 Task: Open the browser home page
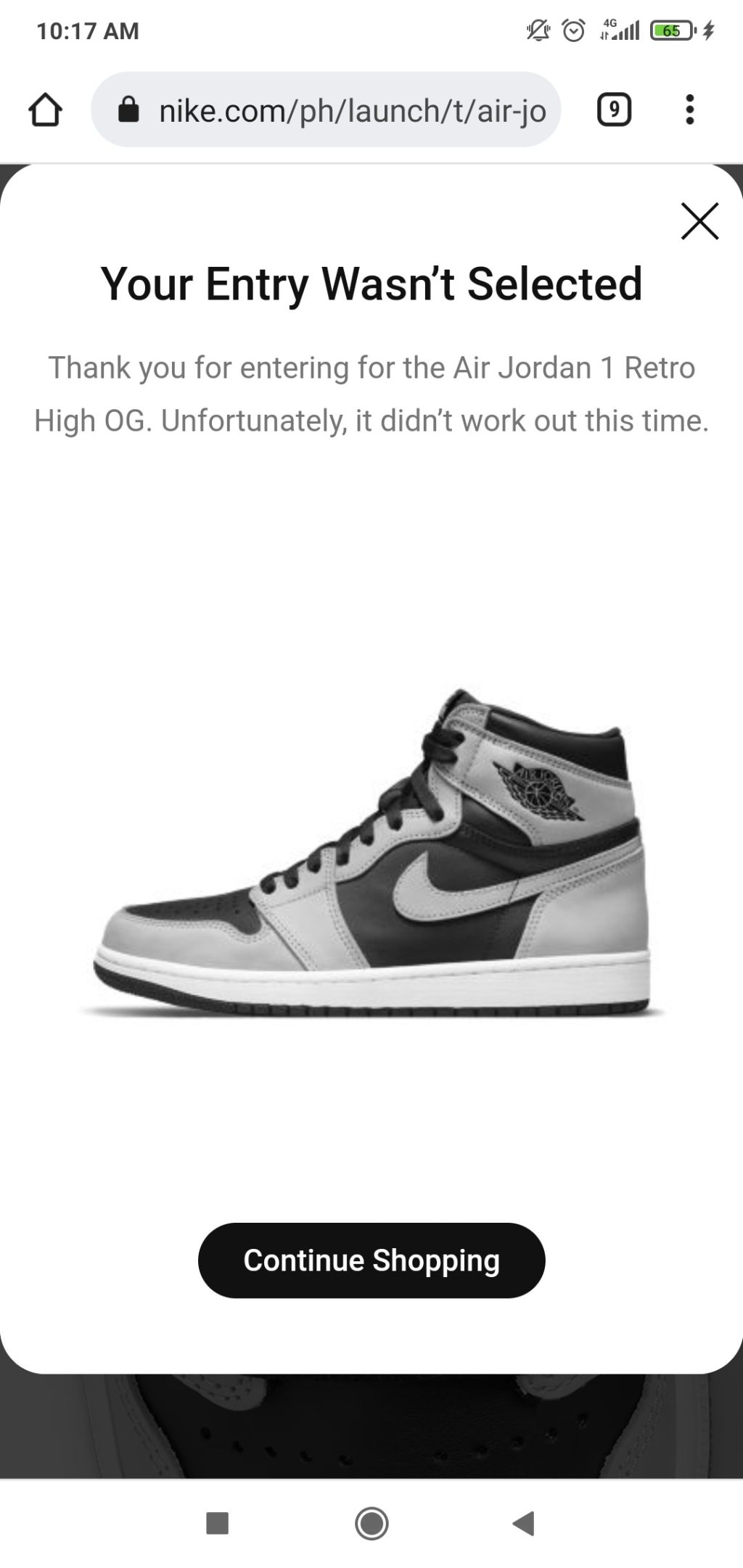(x=45, y=110)
